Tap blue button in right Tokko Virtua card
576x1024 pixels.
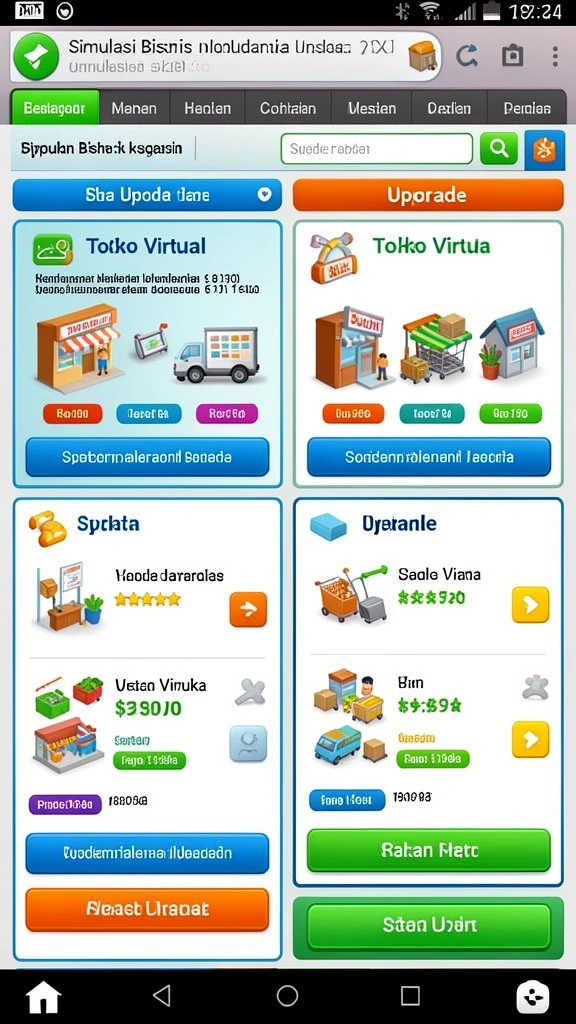pos(429,457)
